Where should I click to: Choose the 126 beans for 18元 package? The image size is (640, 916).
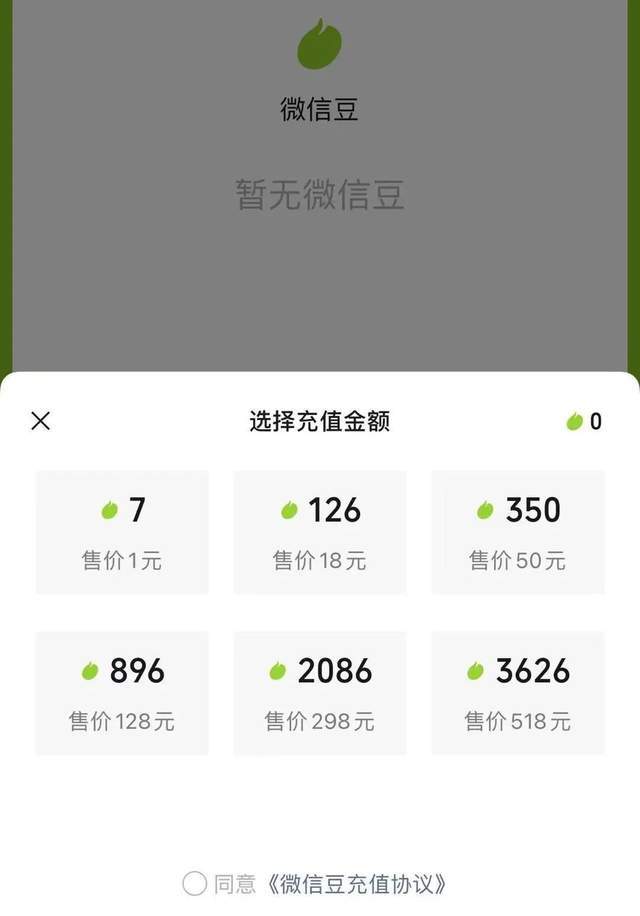point(320,532)
